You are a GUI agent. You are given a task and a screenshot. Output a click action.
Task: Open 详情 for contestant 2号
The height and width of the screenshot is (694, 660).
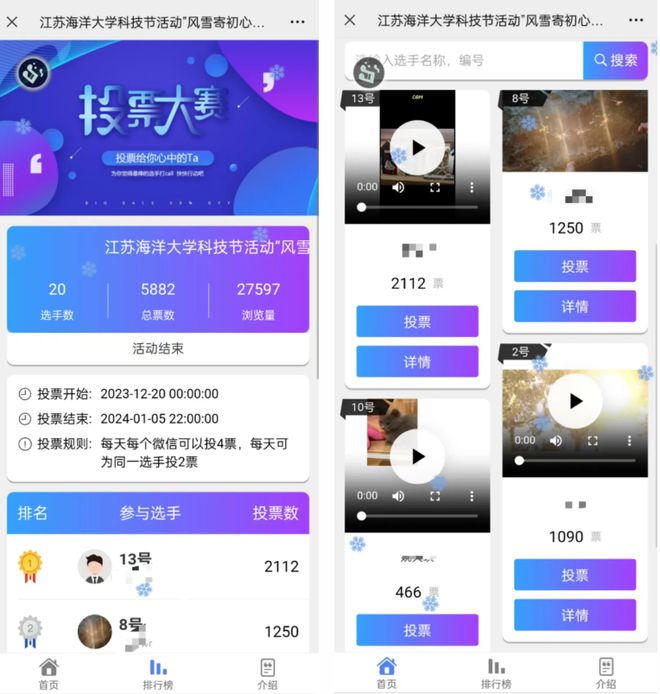click(574, 615)
